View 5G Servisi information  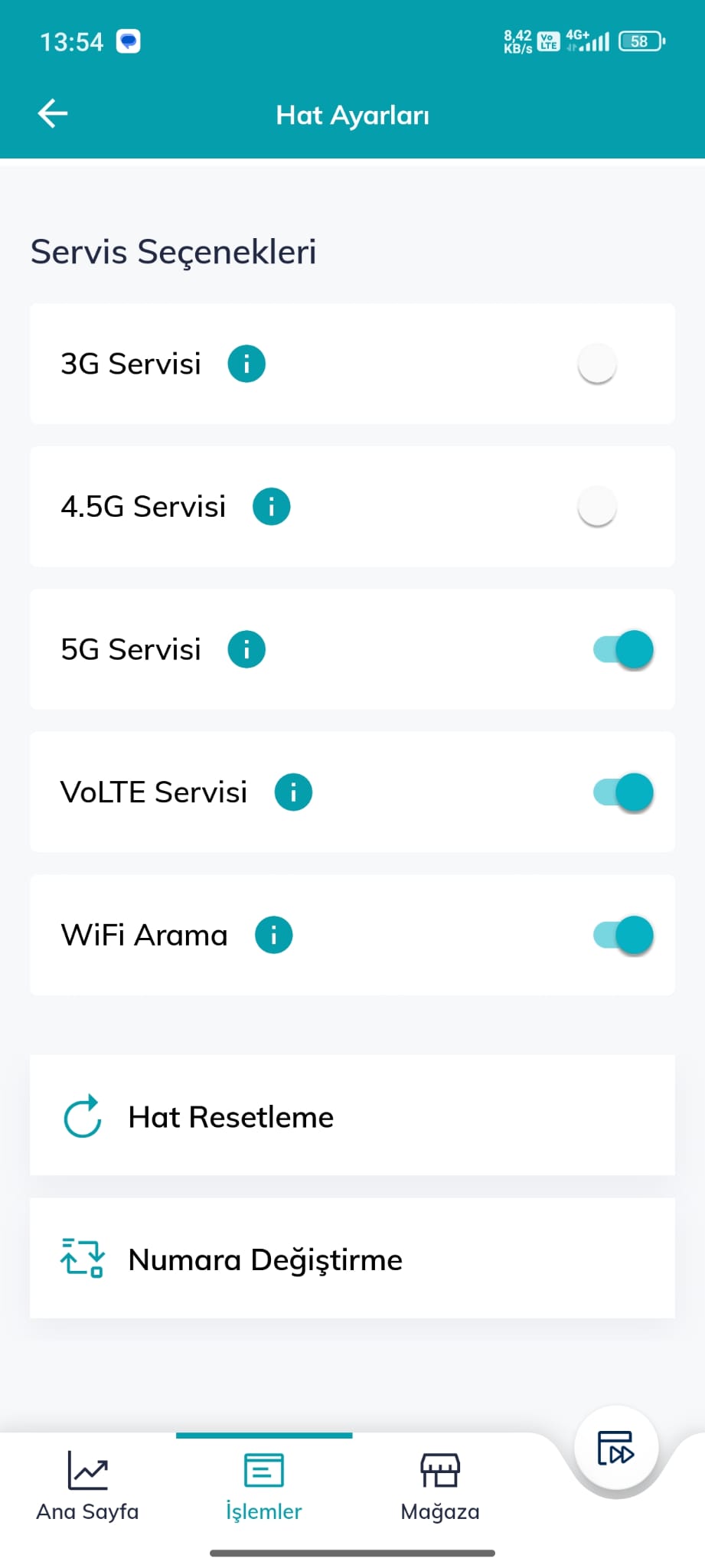coord(246,649)
